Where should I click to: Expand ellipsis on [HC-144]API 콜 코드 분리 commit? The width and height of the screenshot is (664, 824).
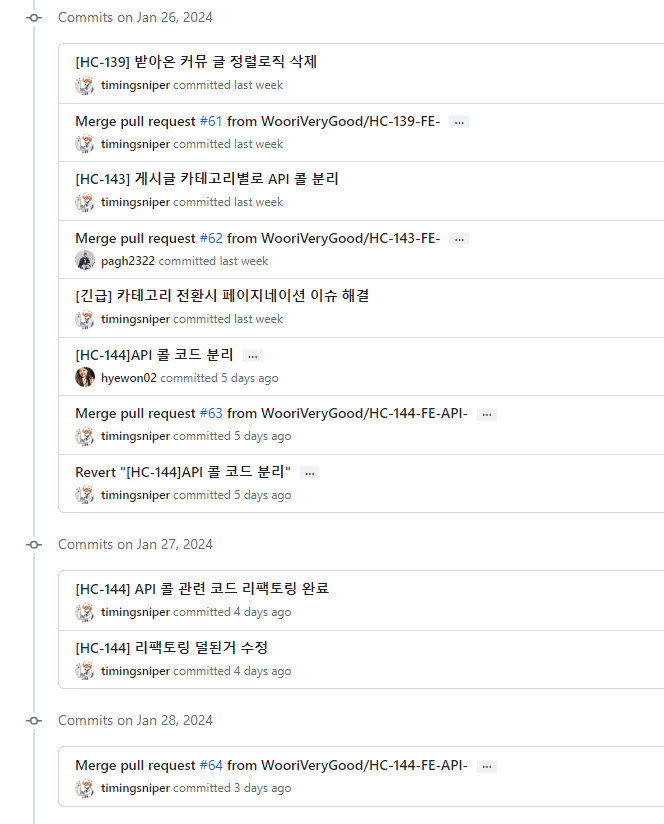click(253, 355)
